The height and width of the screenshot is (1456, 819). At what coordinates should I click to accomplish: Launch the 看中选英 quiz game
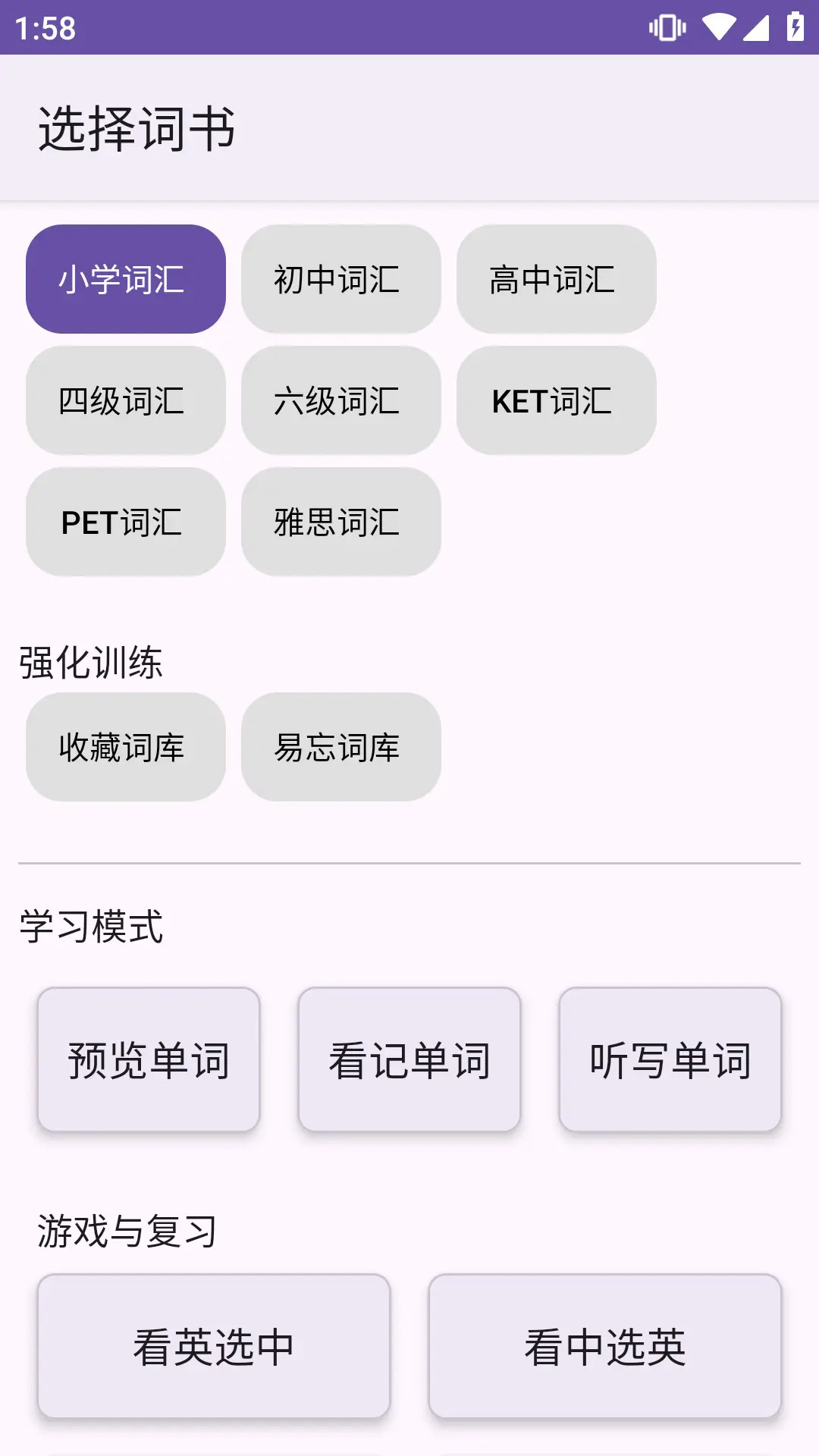click(x=604, y=1346)
